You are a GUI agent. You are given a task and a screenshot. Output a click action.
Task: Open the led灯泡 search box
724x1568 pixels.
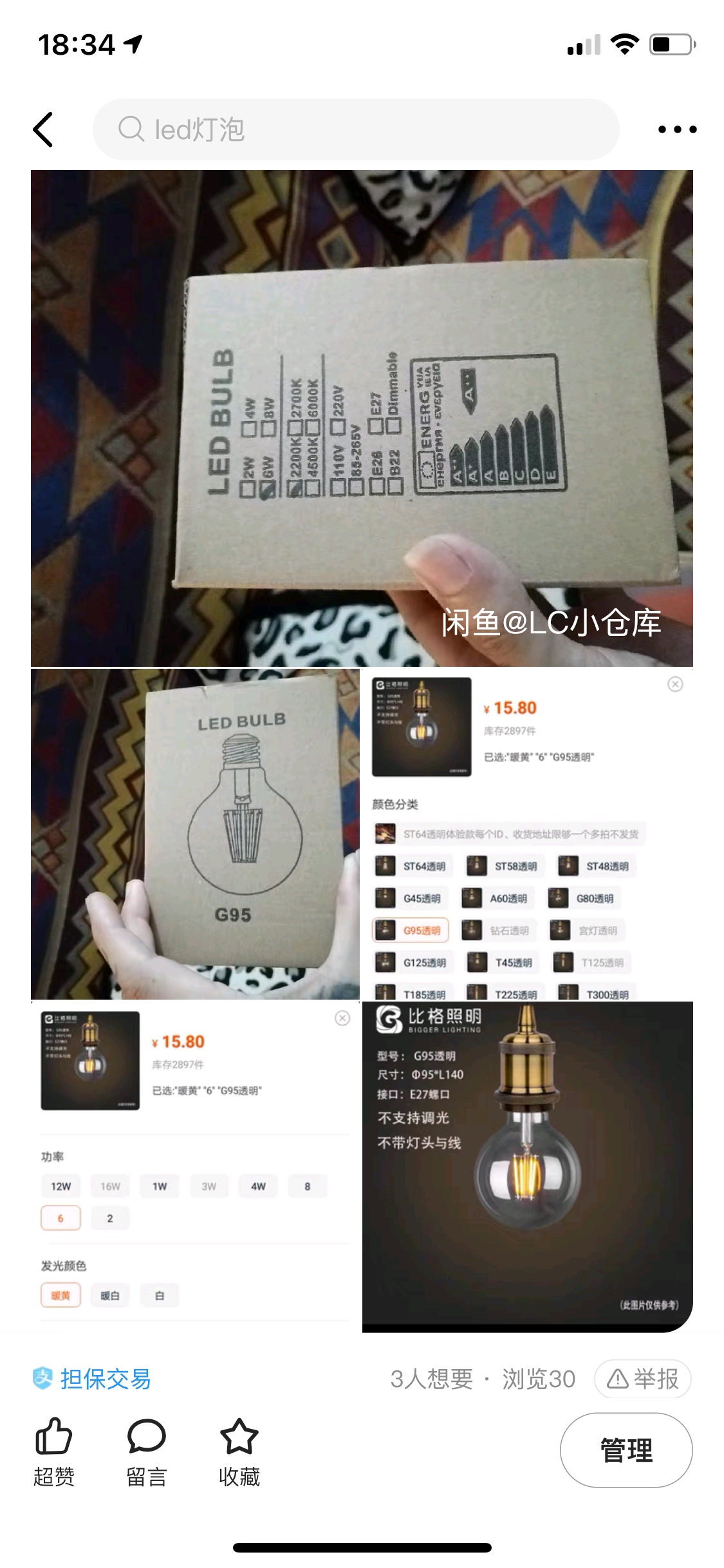pyautogui.click(x=355, y=129)
